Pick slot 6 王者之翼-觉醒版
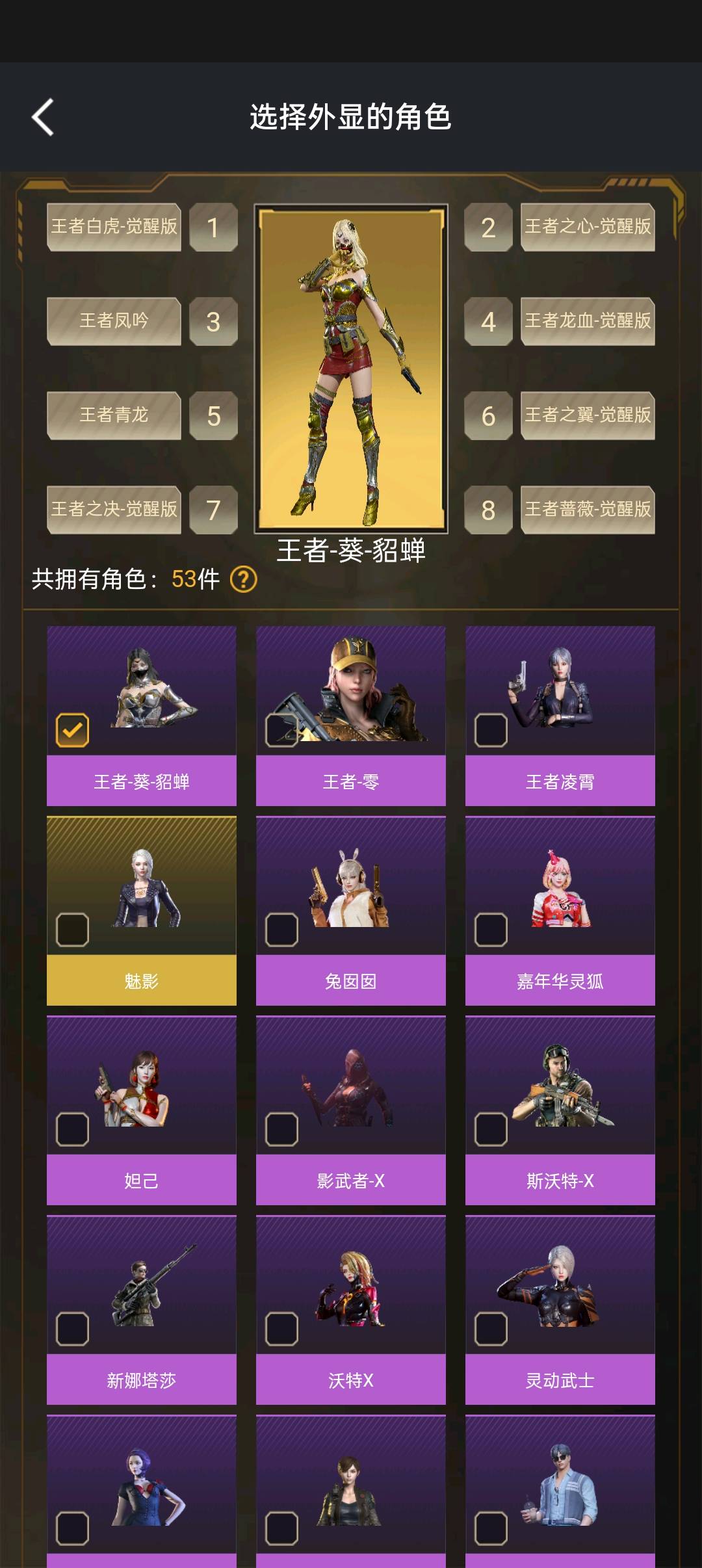702x1568 pixels. [588, 415]
